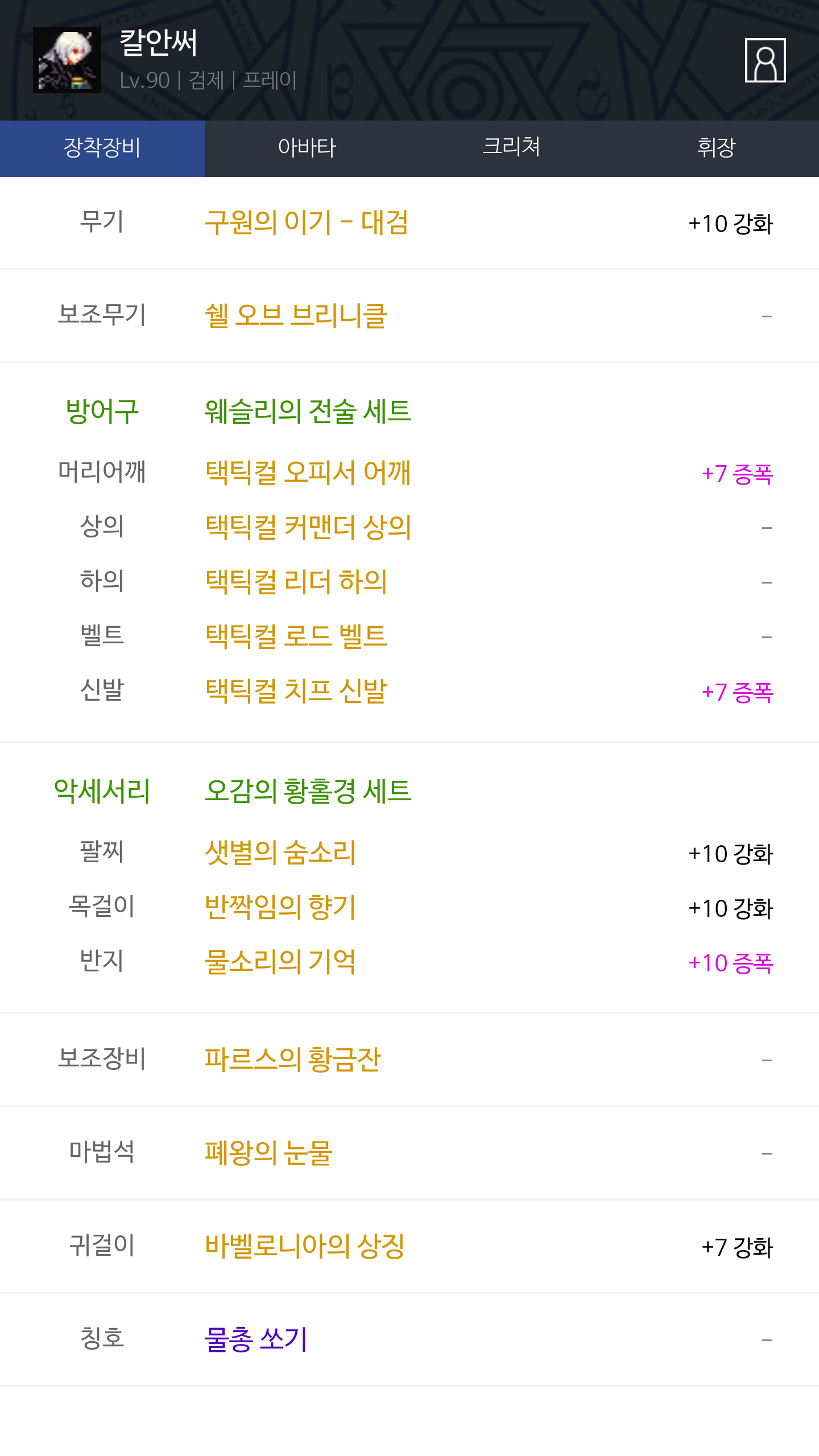
Task: Open 택틱컬 치프 신발 item
Action: pyautogui.click(x=296, y=691)
